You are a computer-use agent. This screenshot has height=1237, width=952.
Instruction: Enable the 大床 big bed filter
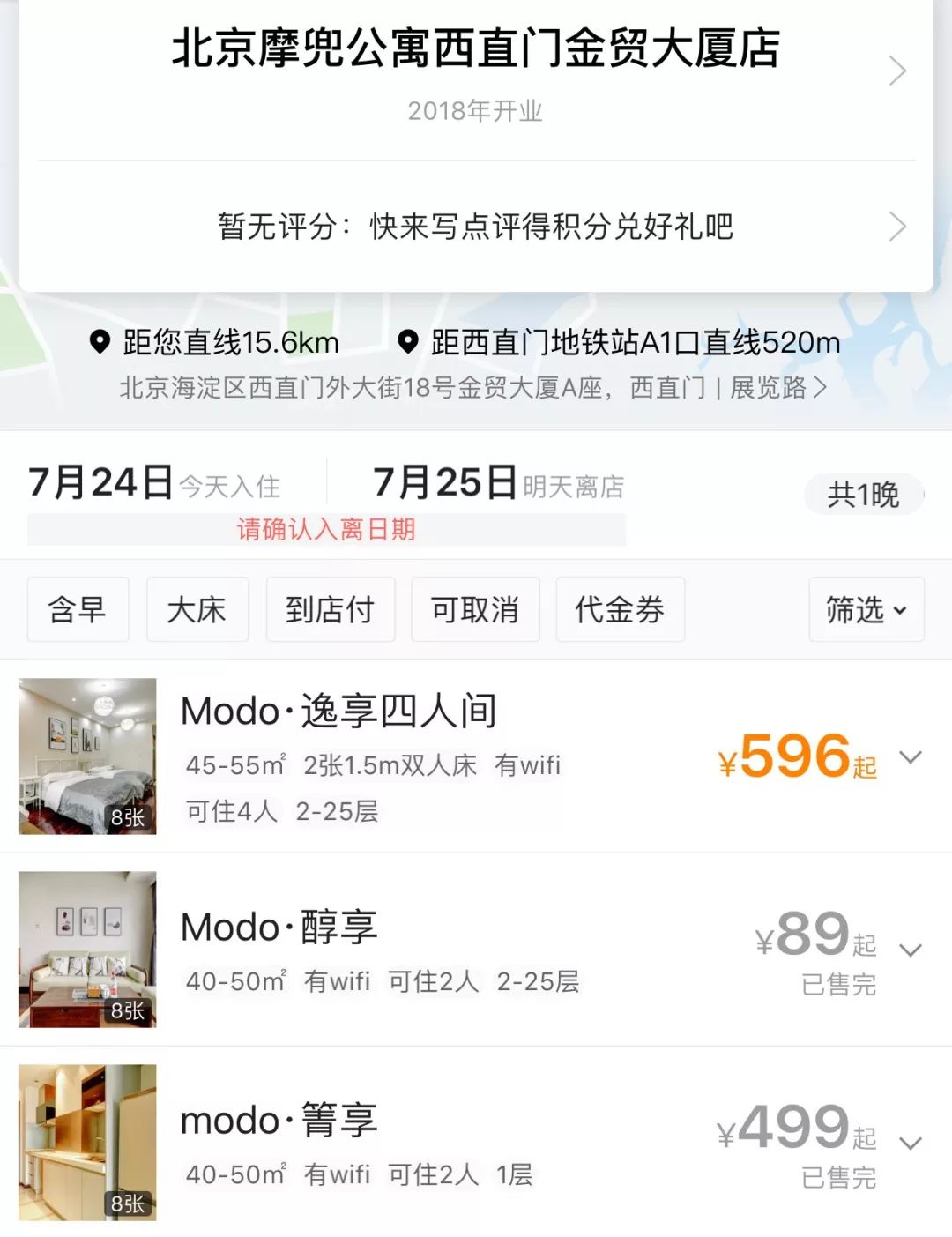(x=197, y=609)
